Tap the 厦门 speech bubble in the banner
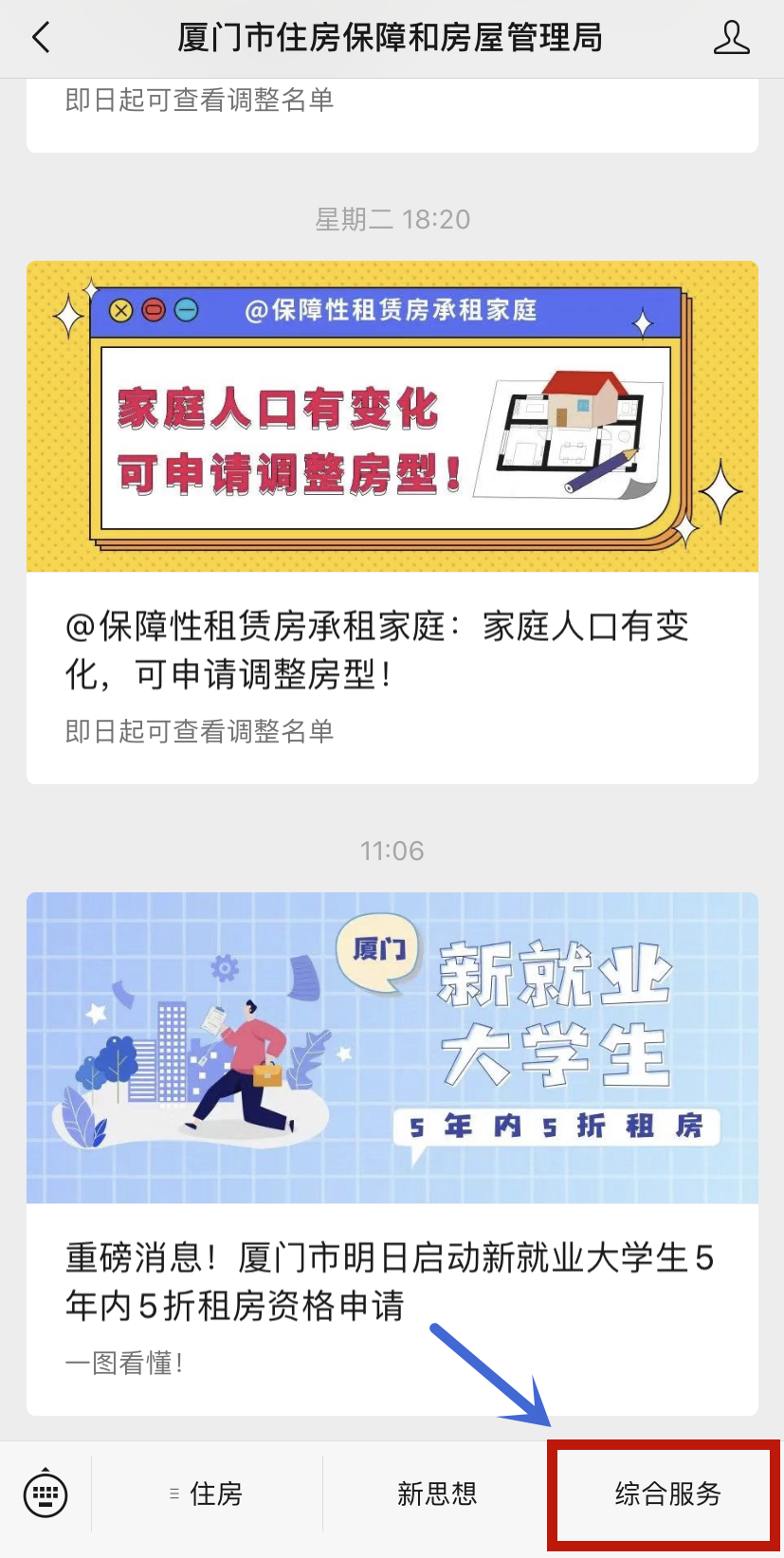 pyautogui.click(x=377, y=951)
